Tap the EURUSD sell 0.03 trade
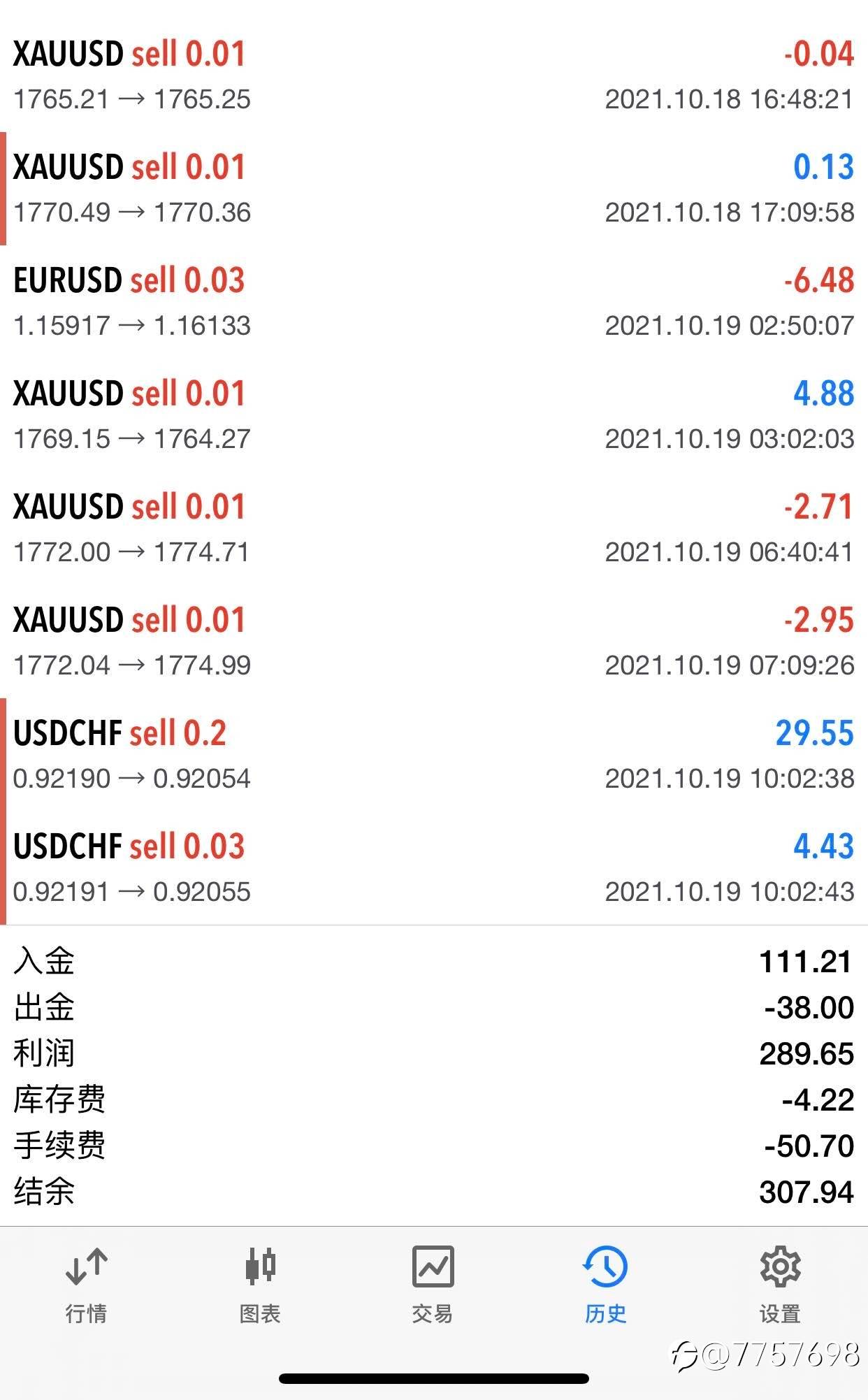This screenshot has width=868, height=1400. point(434,302)
